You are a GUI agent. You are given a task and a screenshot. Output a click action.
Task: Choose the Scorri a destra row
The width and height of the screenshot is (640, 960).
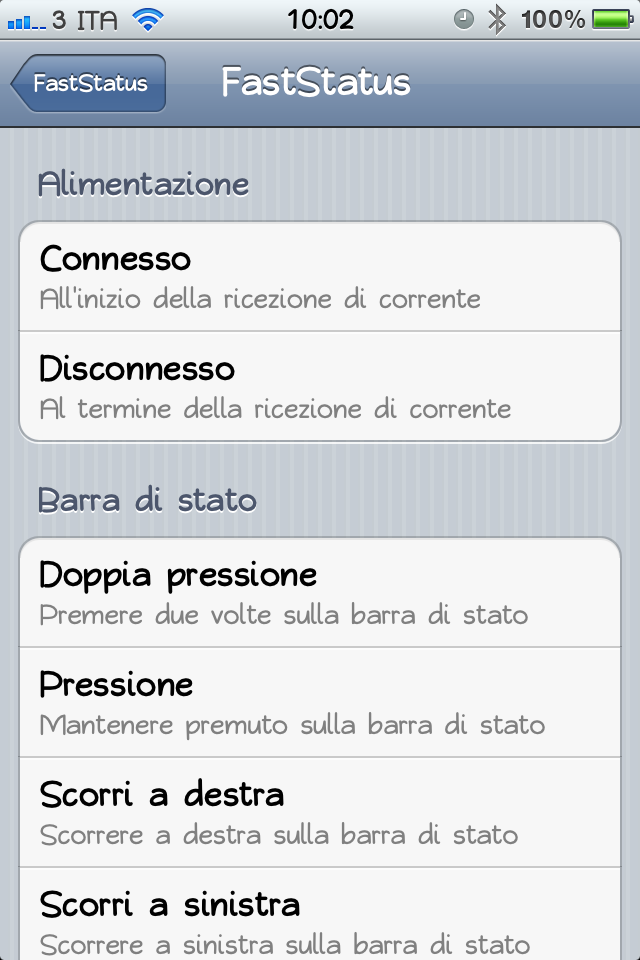(x=320, y=812)
